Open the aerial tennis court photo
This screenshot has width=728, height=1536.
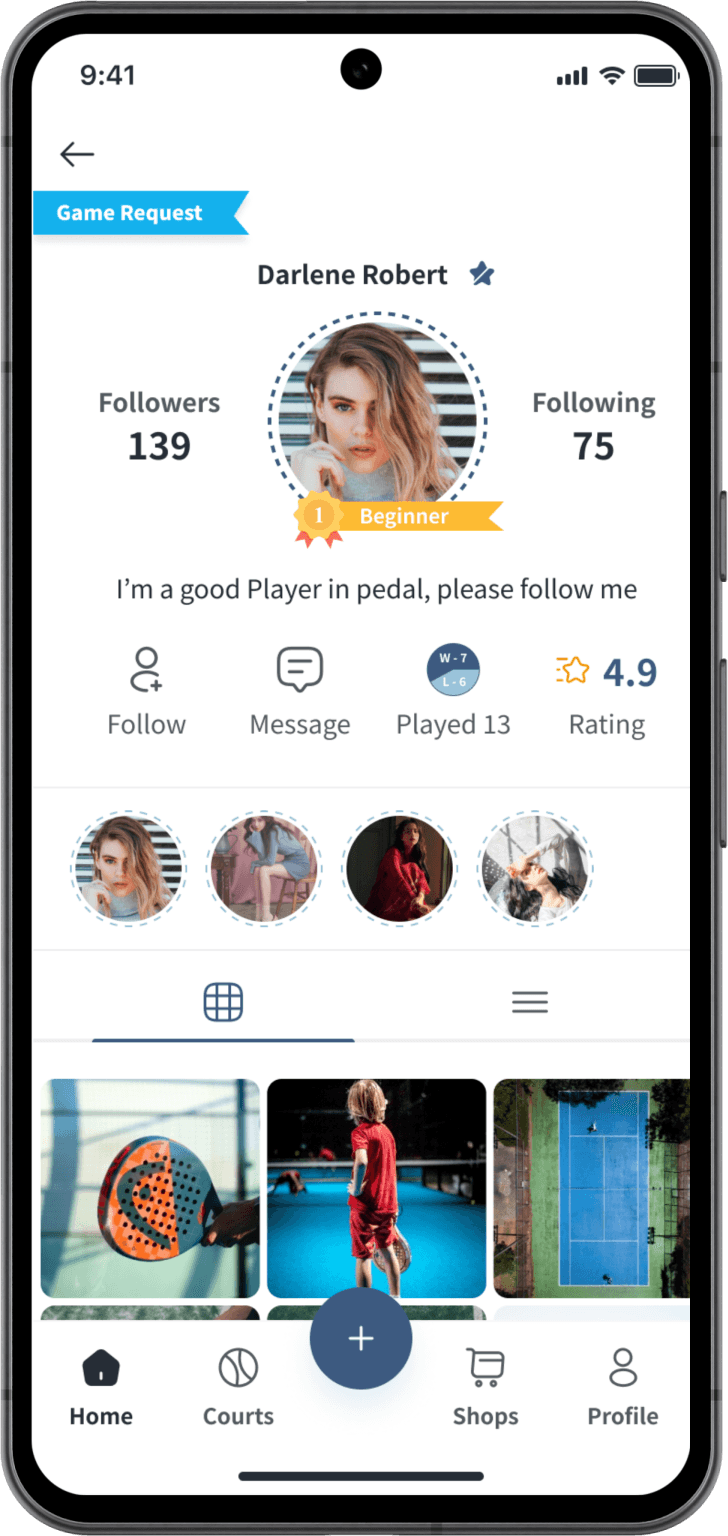(591, 1188)
